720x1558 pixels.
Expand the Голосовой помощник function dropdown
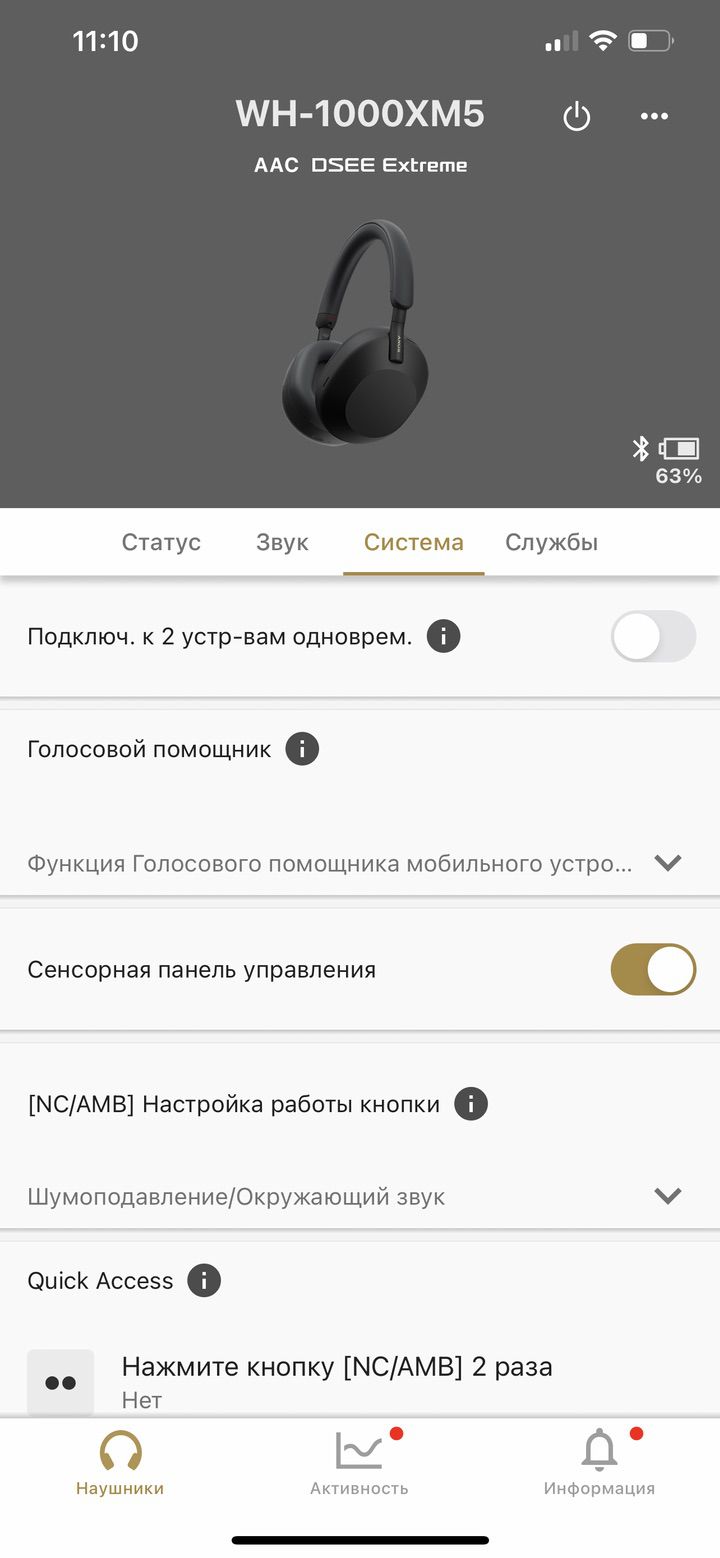point(667,862)
